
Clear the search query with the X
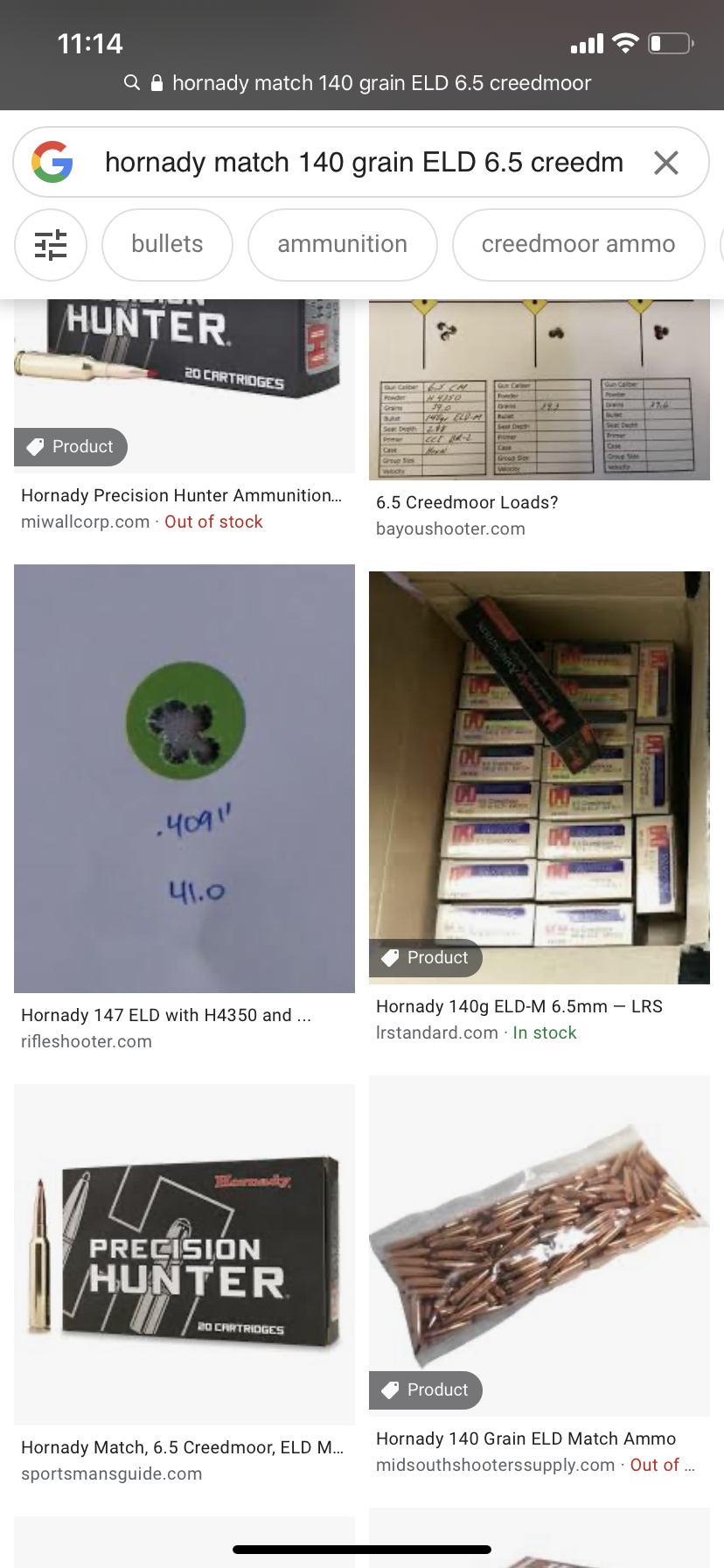666,163
